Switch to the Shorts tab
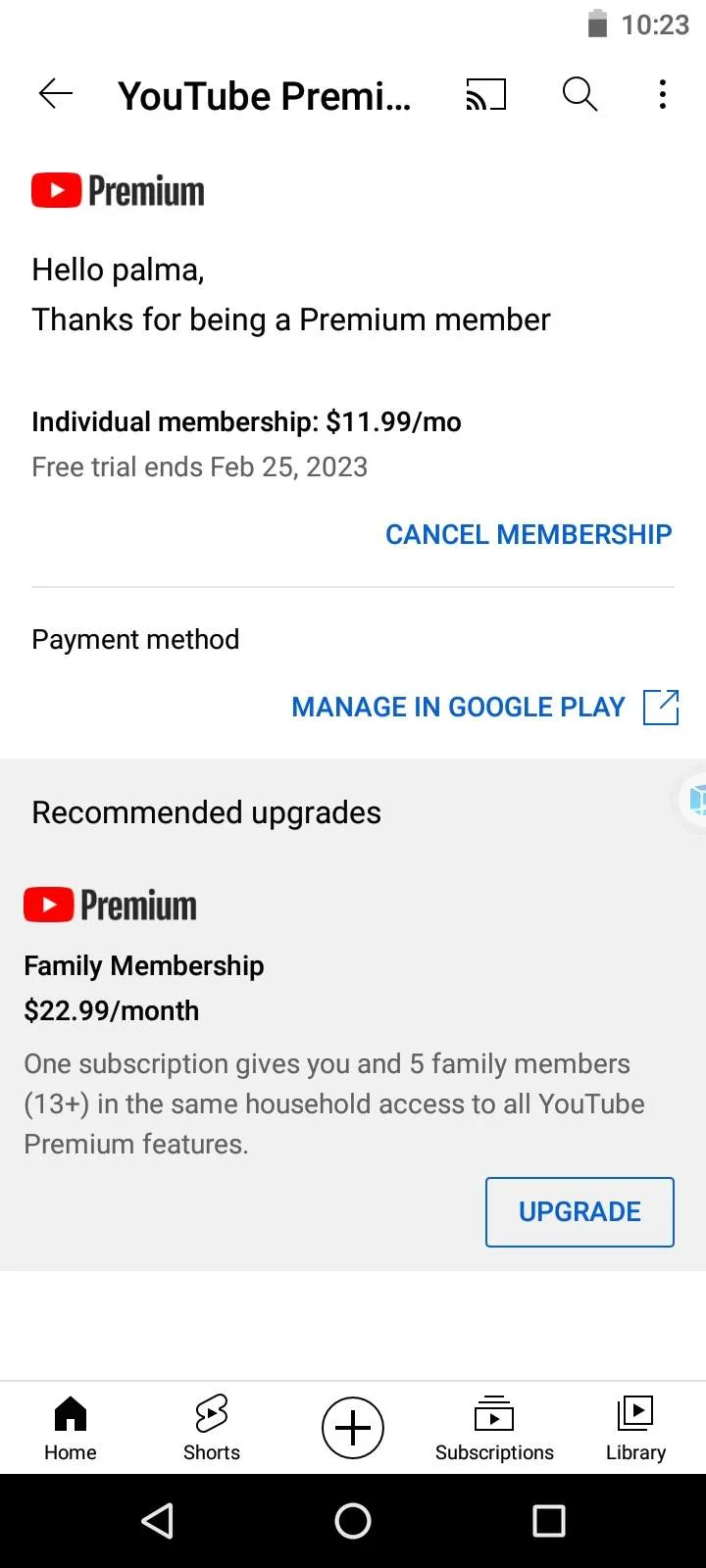706x1568 pixels. (212, 1429)
